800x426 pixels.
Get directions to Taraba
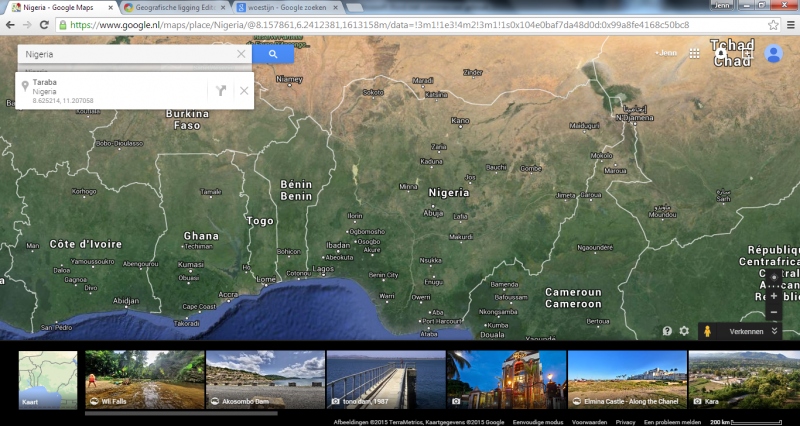(221, 91)
